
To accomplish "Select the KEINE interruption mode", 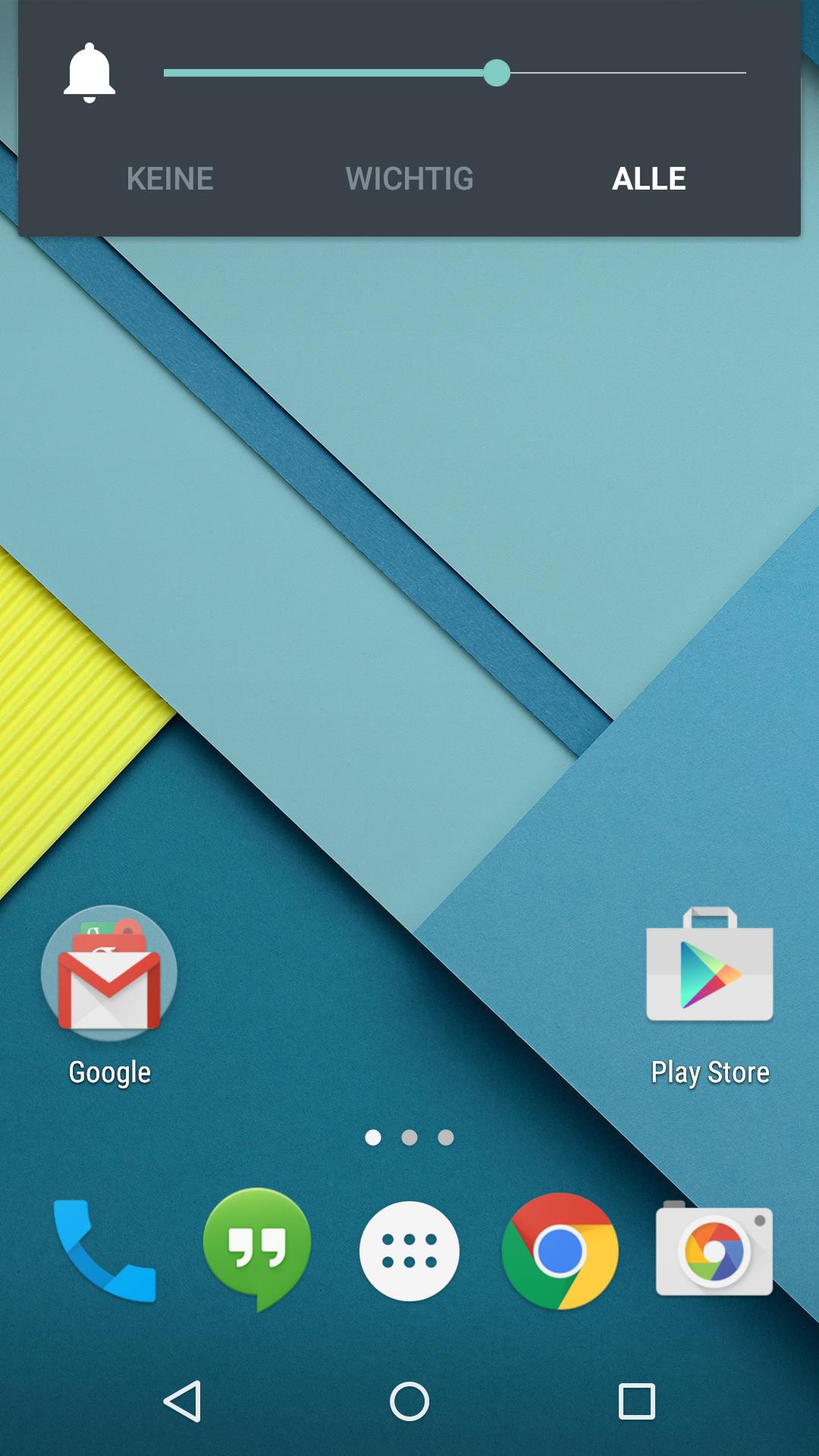I will pyautogui.click(x=169, y=179).
